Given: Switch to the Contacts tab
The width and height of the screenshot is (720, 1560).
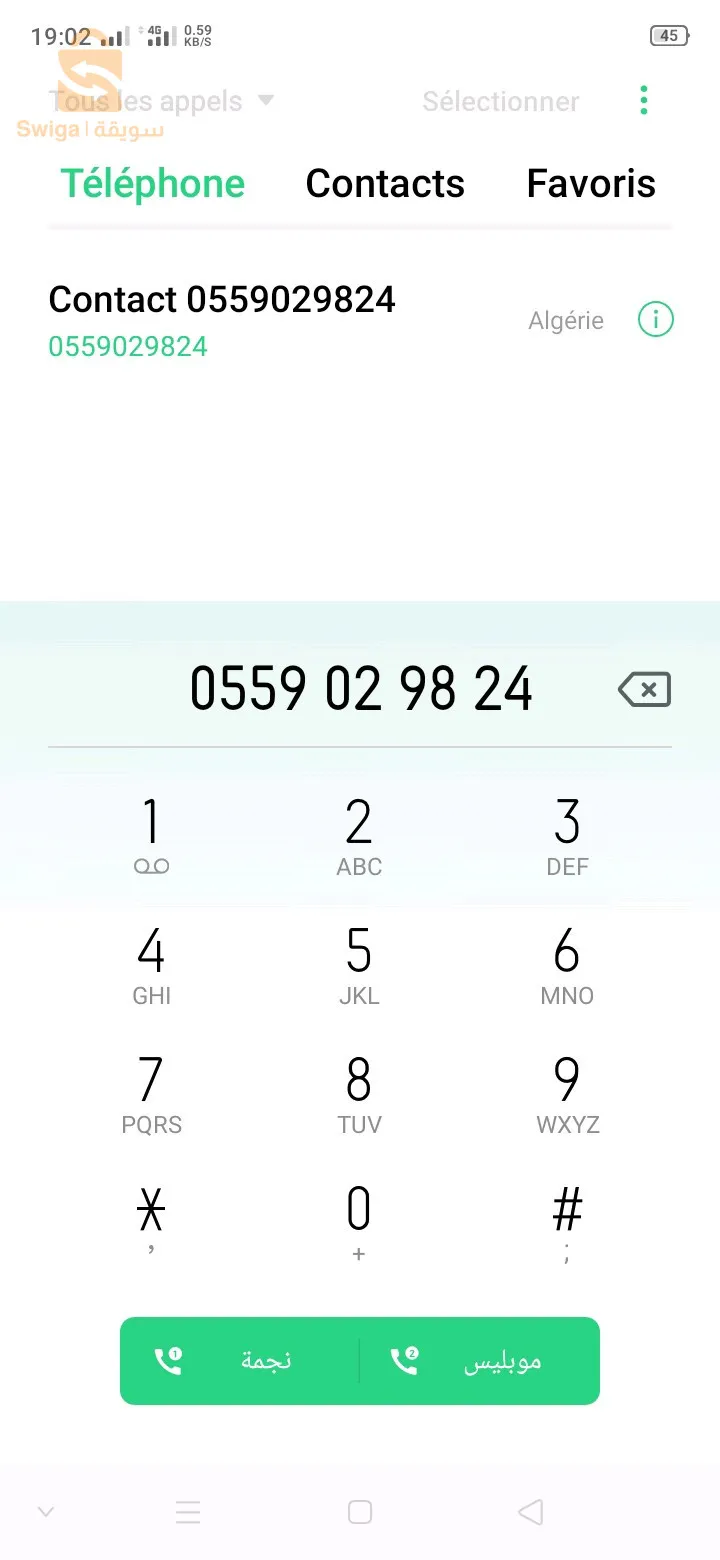Looking at the screenshot, I should [x=385, y=183].
